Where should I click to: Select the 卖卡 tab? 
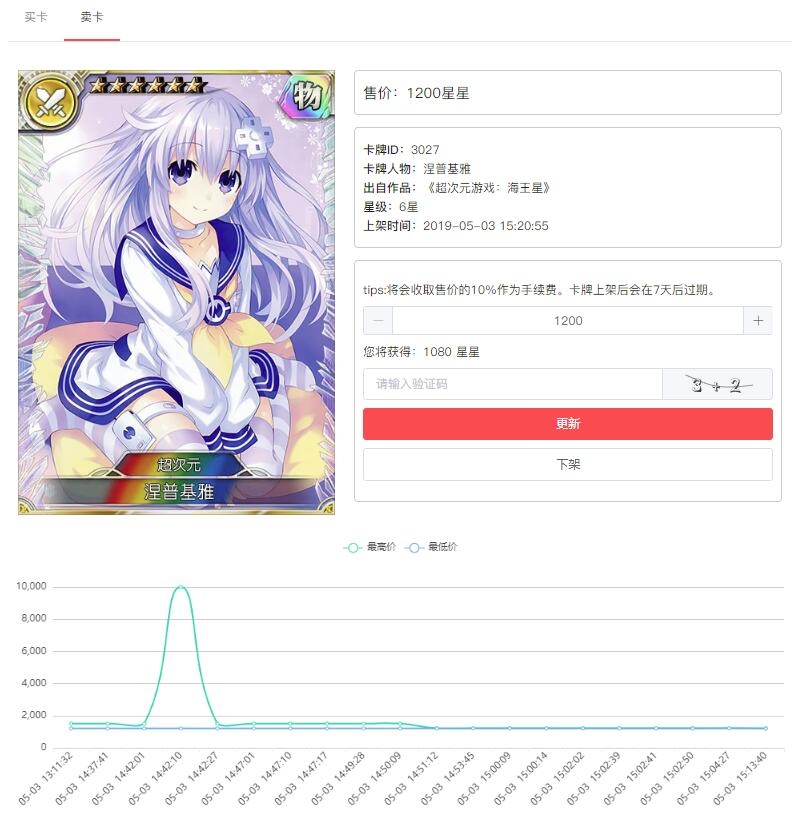(x=92, y=18)
